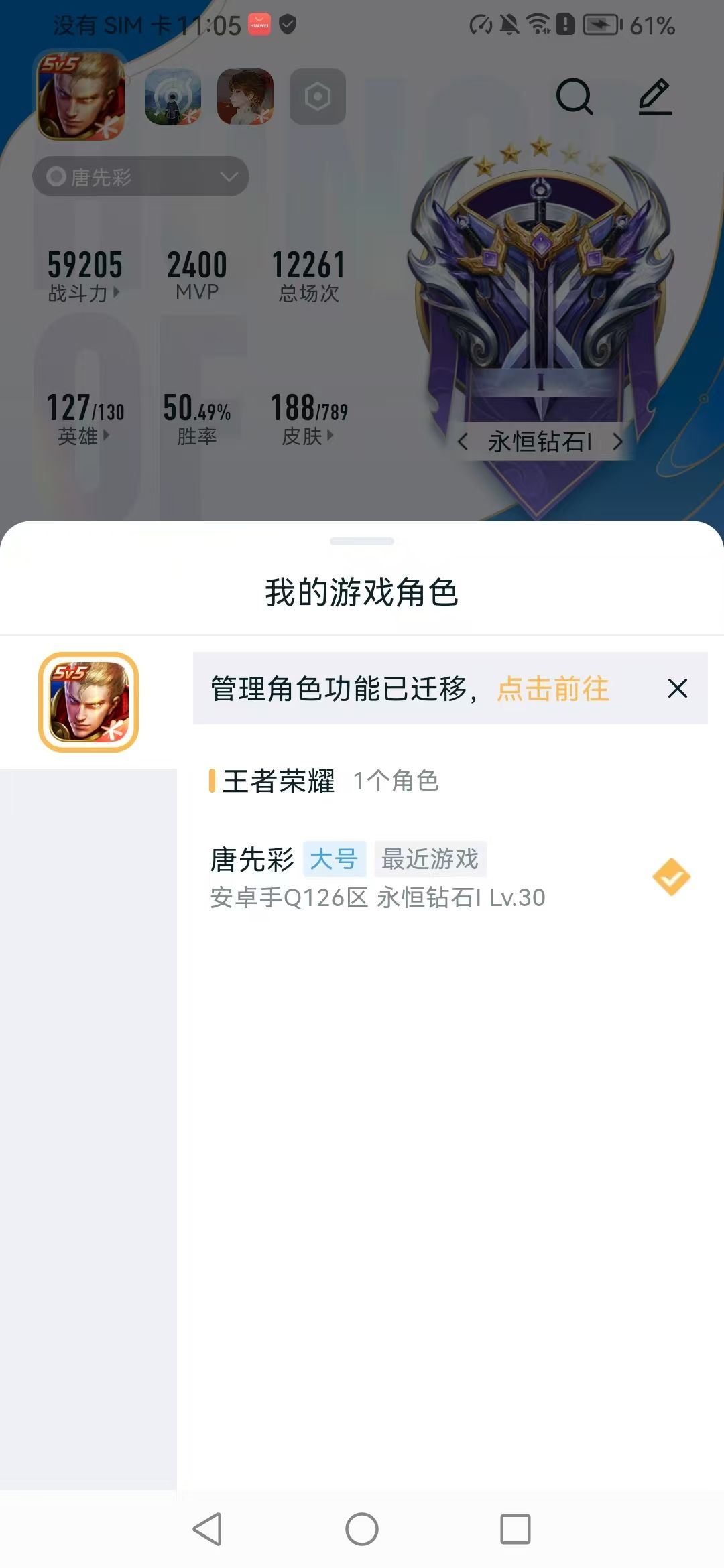The width and height of the screenshot is (724, 1568).
Task: Browse next rank with right arrow
Action: [617, 442]
